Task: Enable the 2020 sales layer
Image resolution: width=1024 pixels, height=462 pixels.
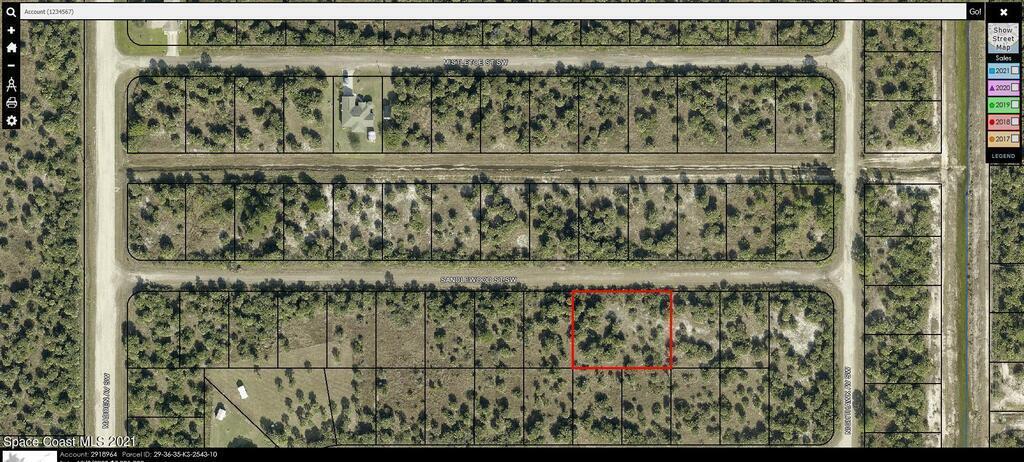Action: coord(1015,88)
